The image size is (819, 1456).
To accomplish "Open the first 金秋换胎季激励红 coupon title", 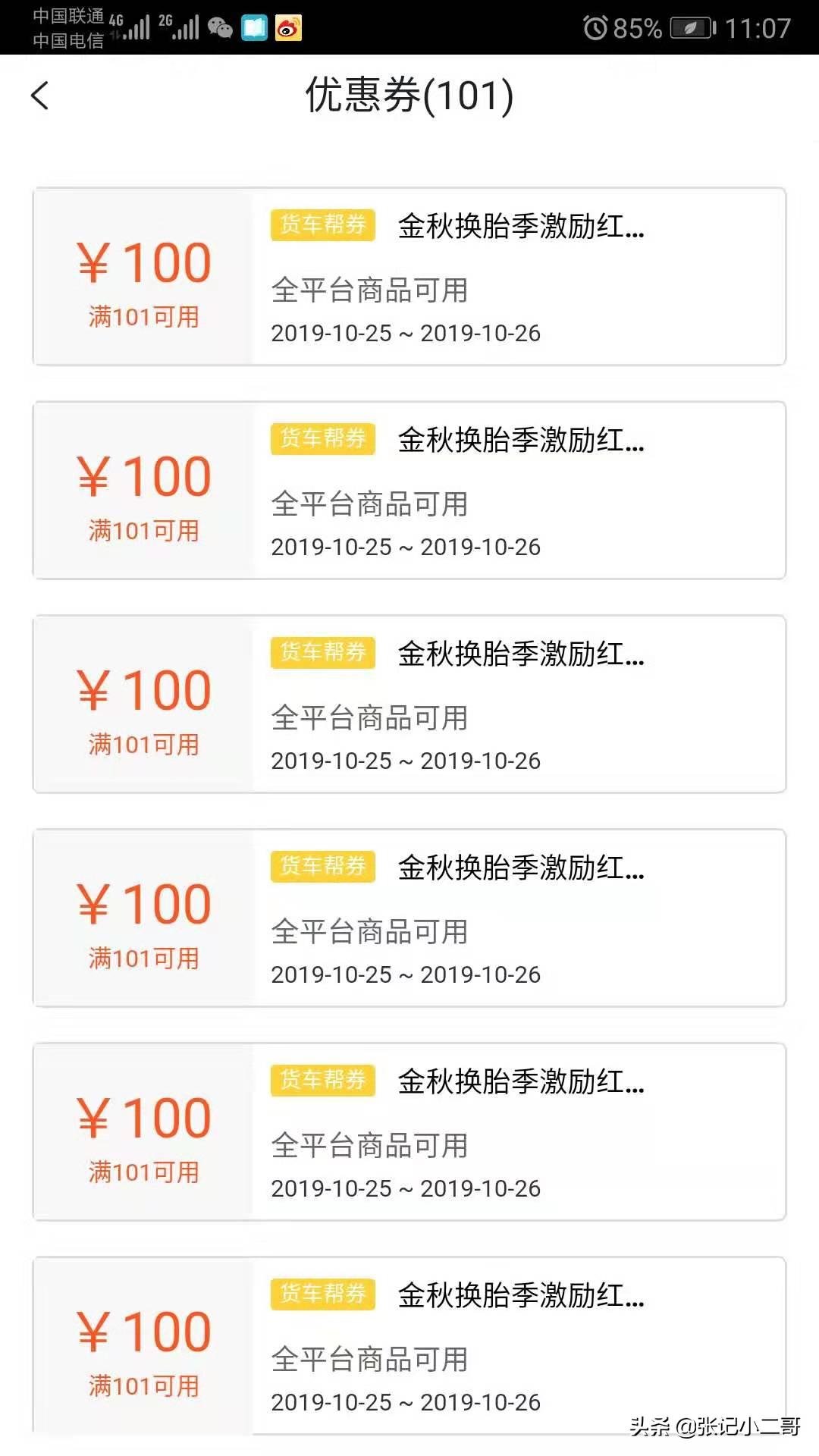I will click(x=519, y=225).
